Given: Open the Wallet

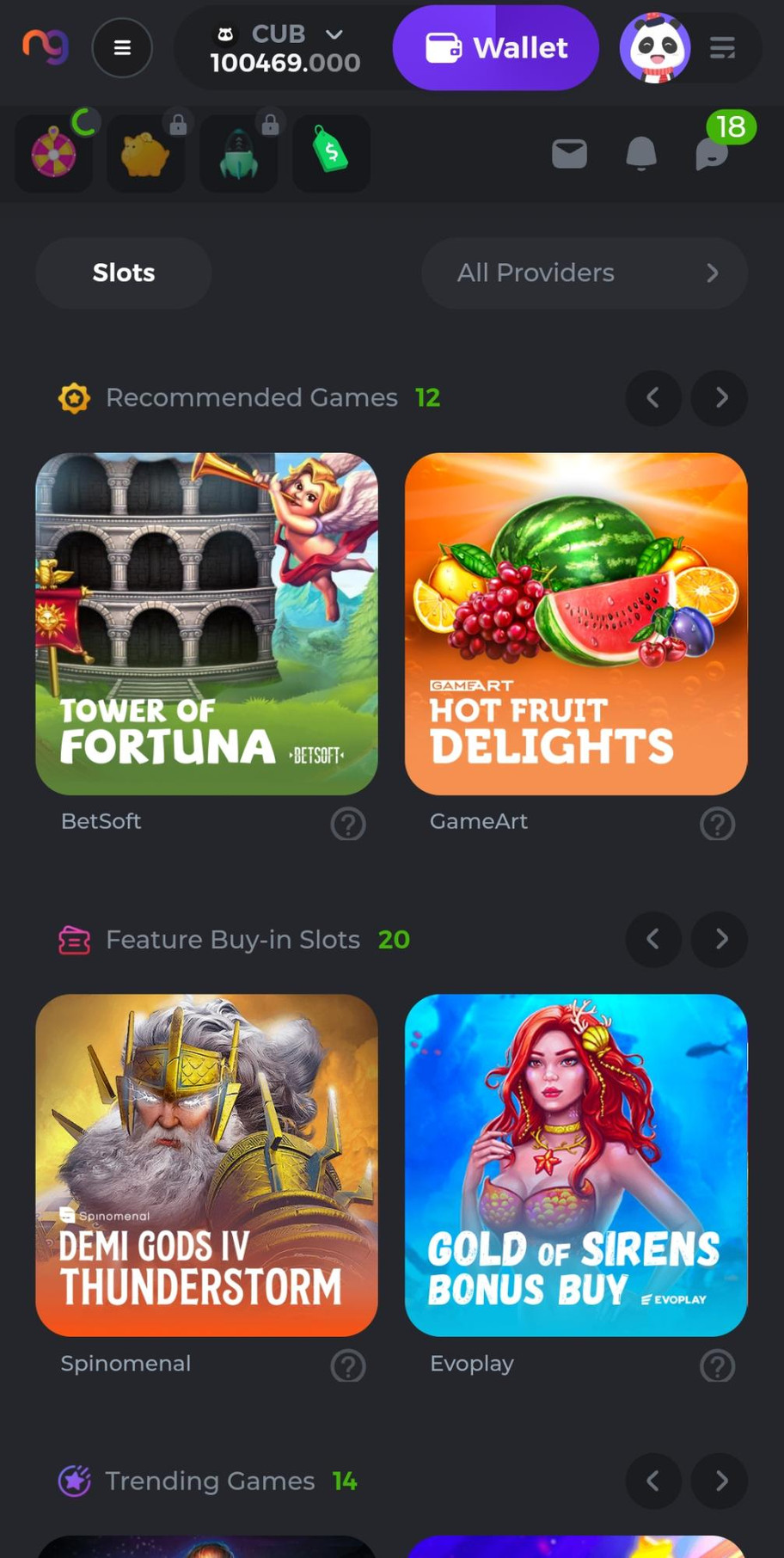Looking at the screenshot, I should click(496, 48).
